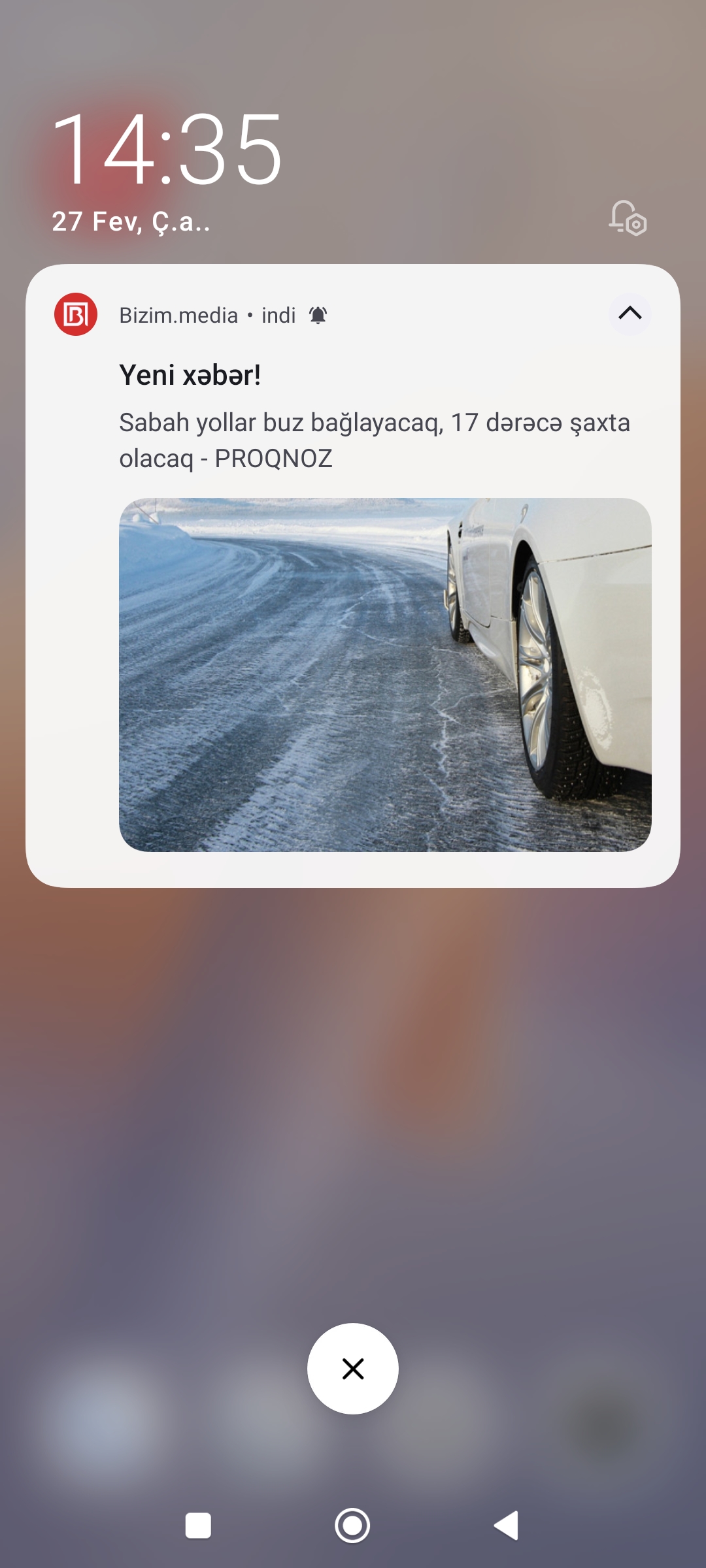Dismiss all notifications with the X button

[353, 1369]
